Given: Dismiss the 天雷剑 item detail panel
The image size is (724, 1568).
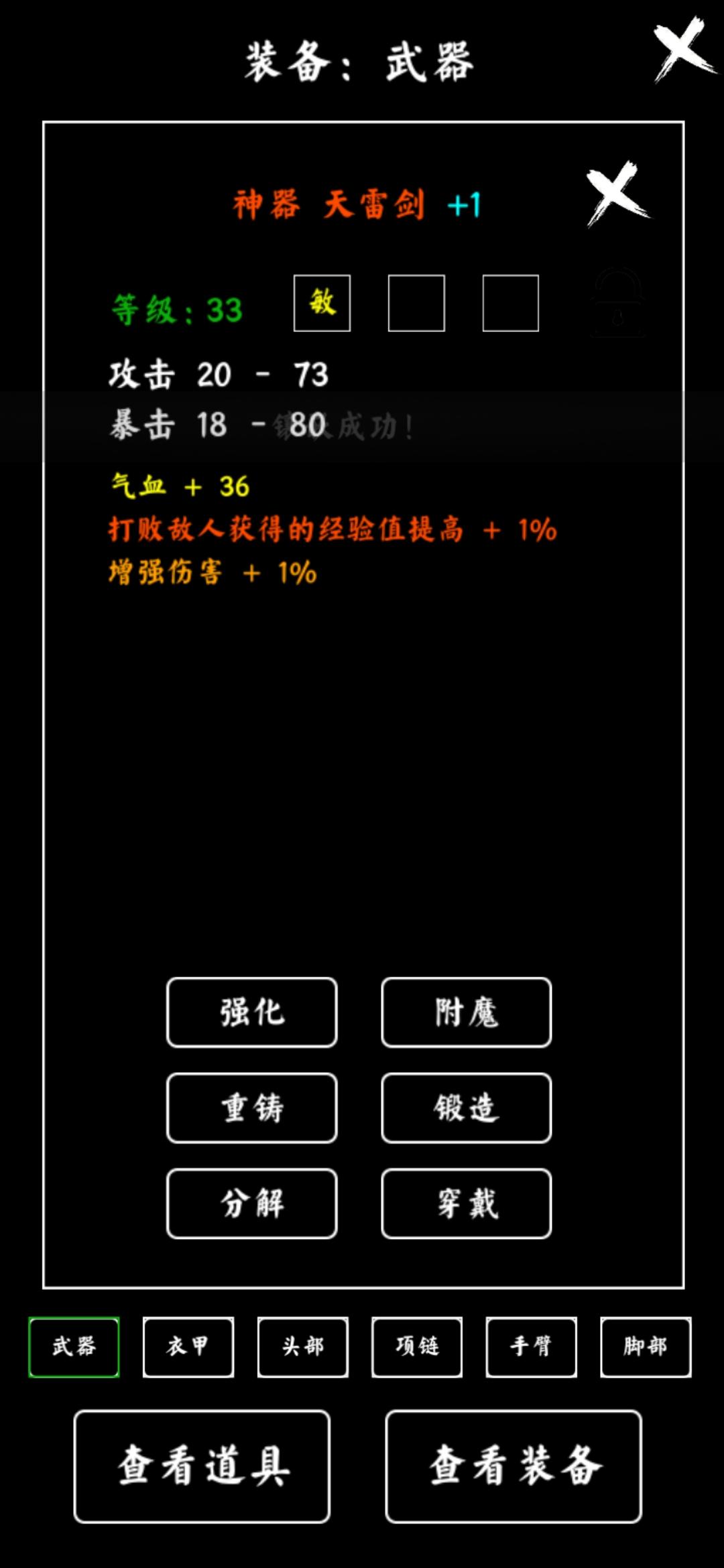Looking at the screenshot, I should 617,193.
